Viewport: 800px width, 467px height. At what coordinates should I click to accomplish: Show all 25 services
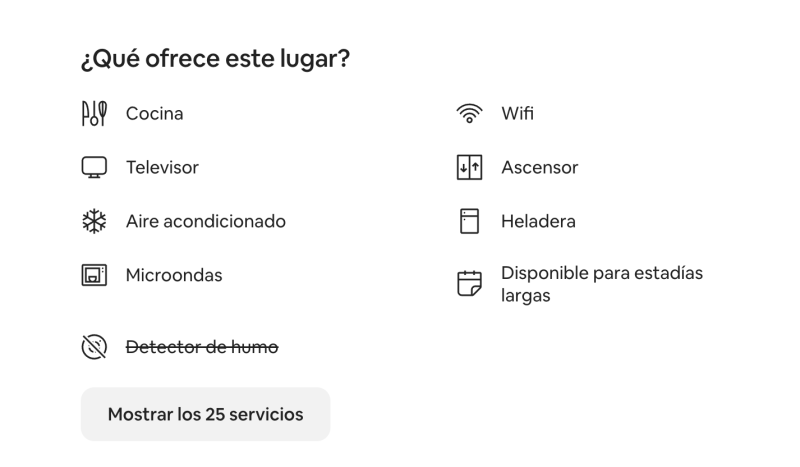pyautogui.click(x=205, y=414)
